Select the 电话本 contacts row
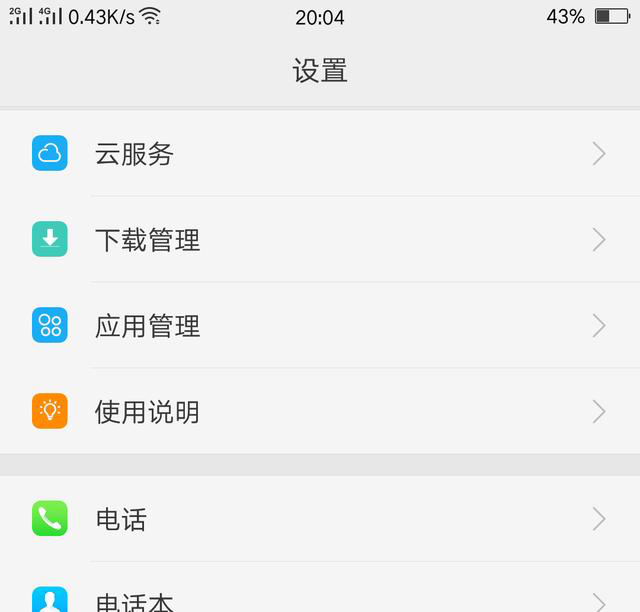 pyautogui.click(x=320, y=598)
